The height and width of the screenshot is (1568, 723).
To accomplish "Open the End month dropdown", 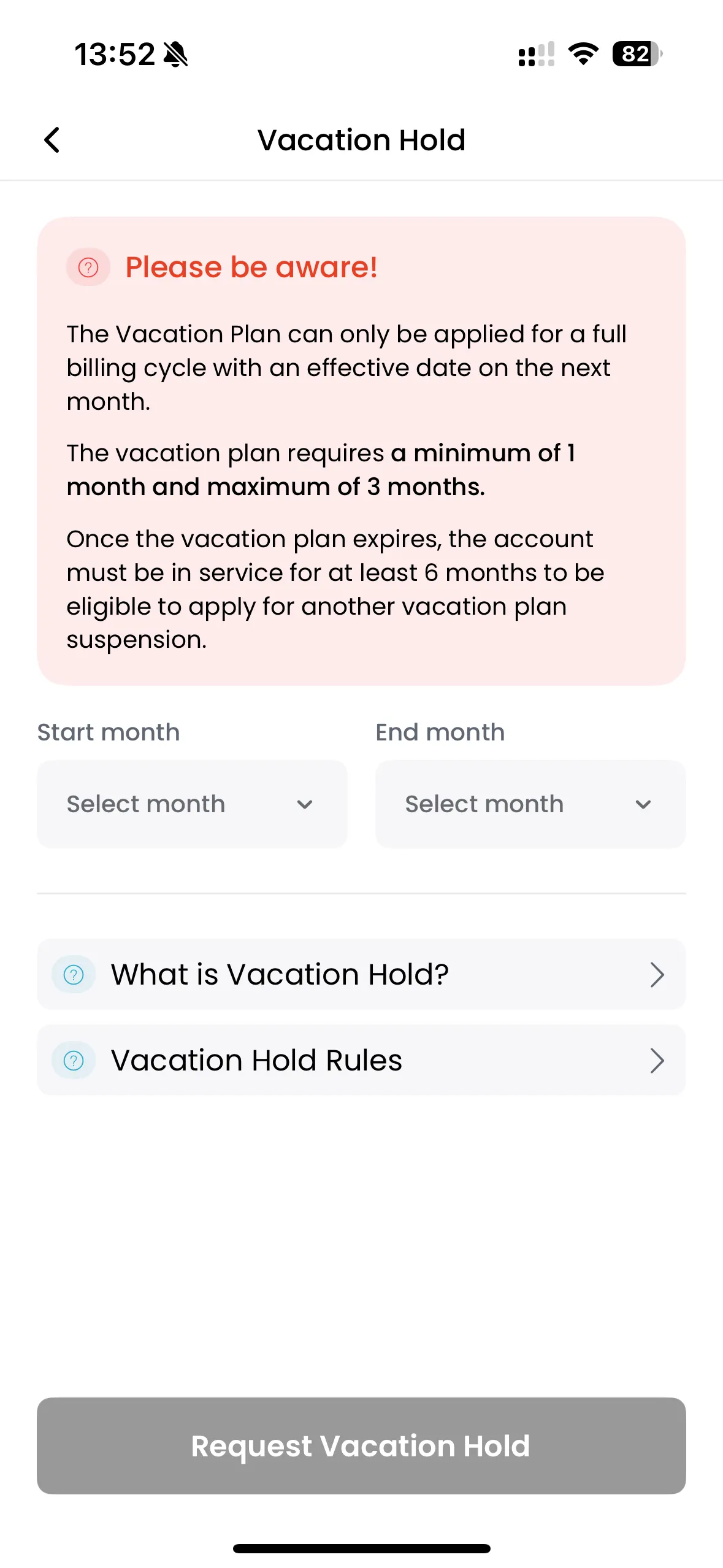I will (530, 804).
